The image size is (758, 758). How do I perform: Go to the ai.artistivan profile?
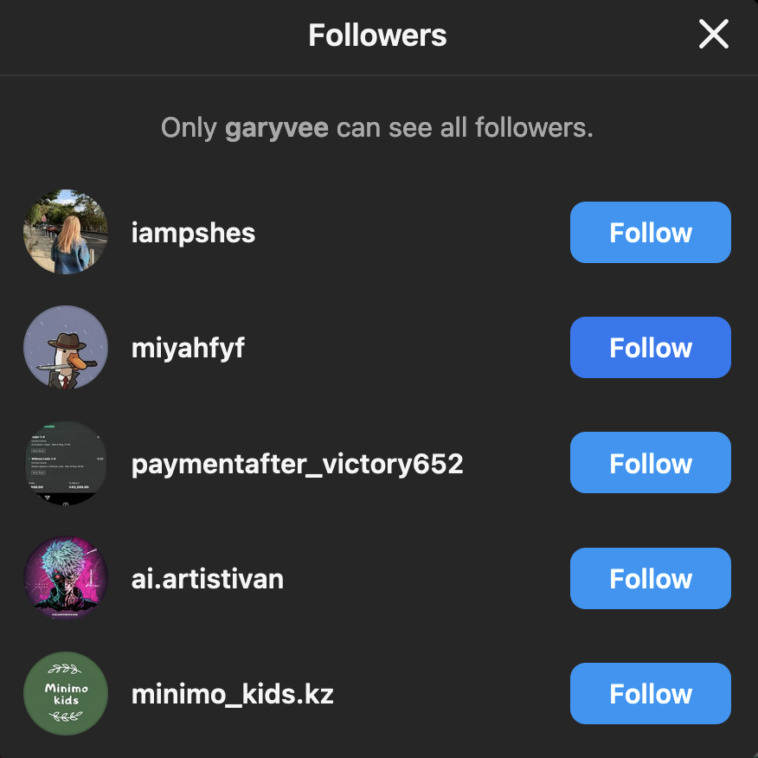coord(207,578)
